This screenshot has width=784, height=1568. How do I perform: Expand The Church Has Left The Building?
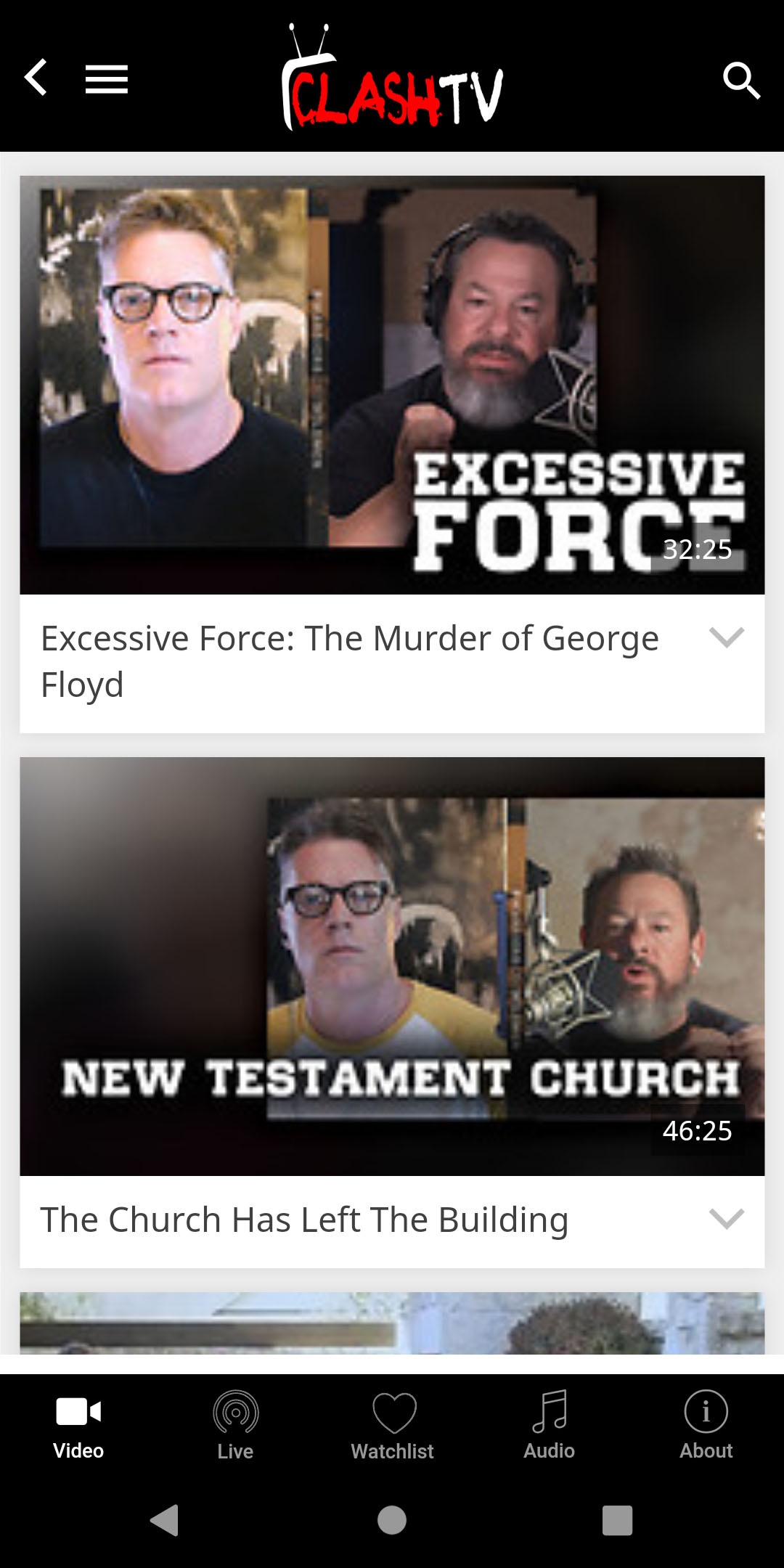[727, 1218]
